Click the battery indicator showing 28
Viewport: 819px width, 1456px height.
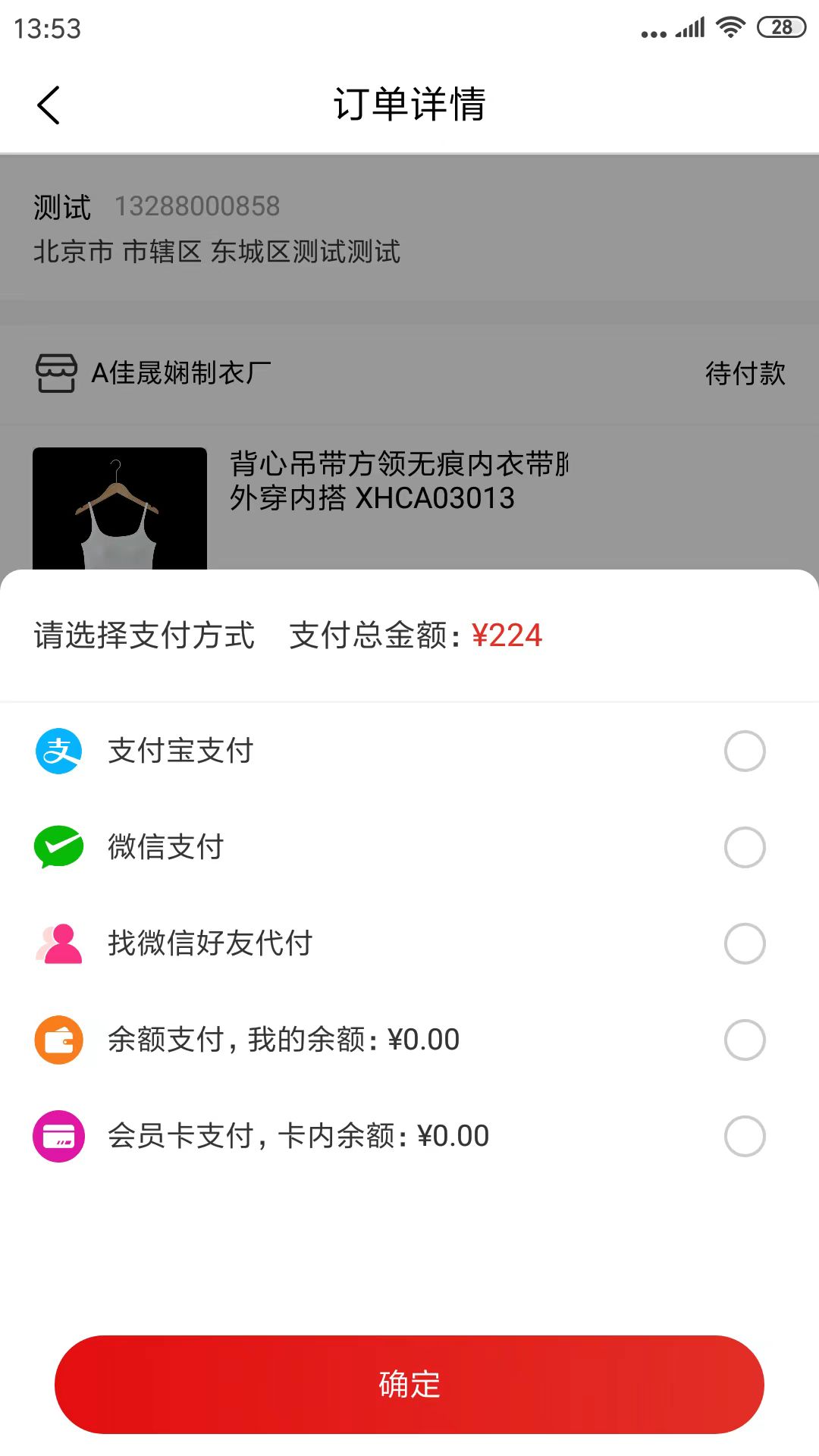[780, 28]
